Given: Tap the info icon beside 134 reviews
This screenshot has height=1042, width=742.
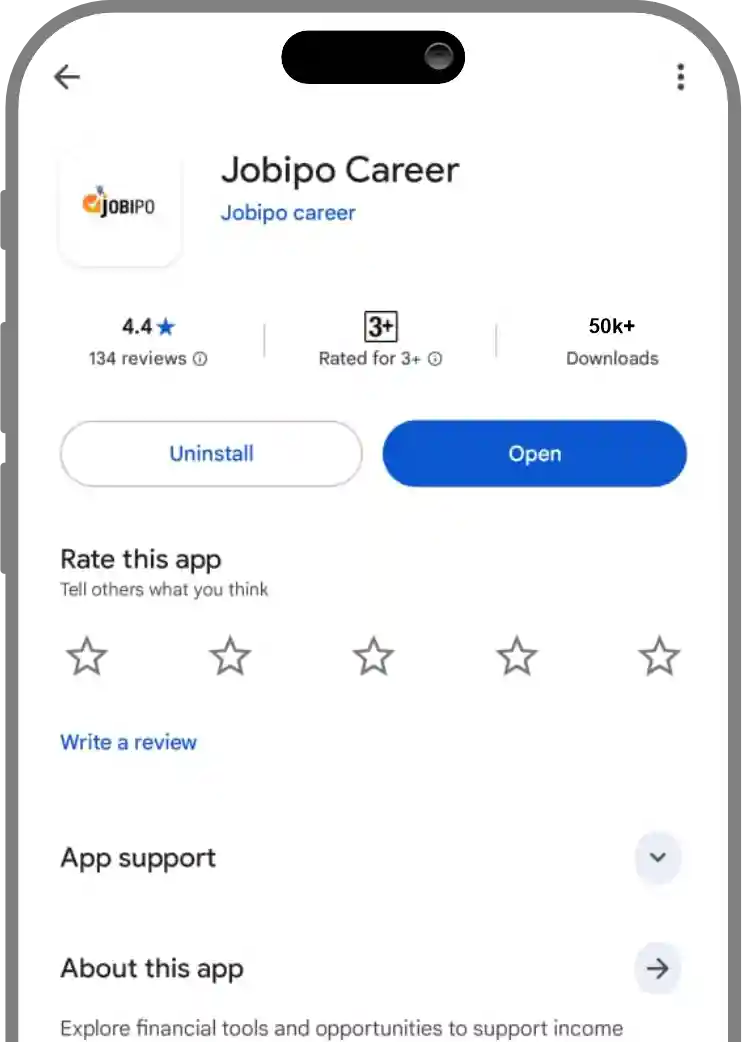Looking at the screenshot, I should [x=200, y=359].
